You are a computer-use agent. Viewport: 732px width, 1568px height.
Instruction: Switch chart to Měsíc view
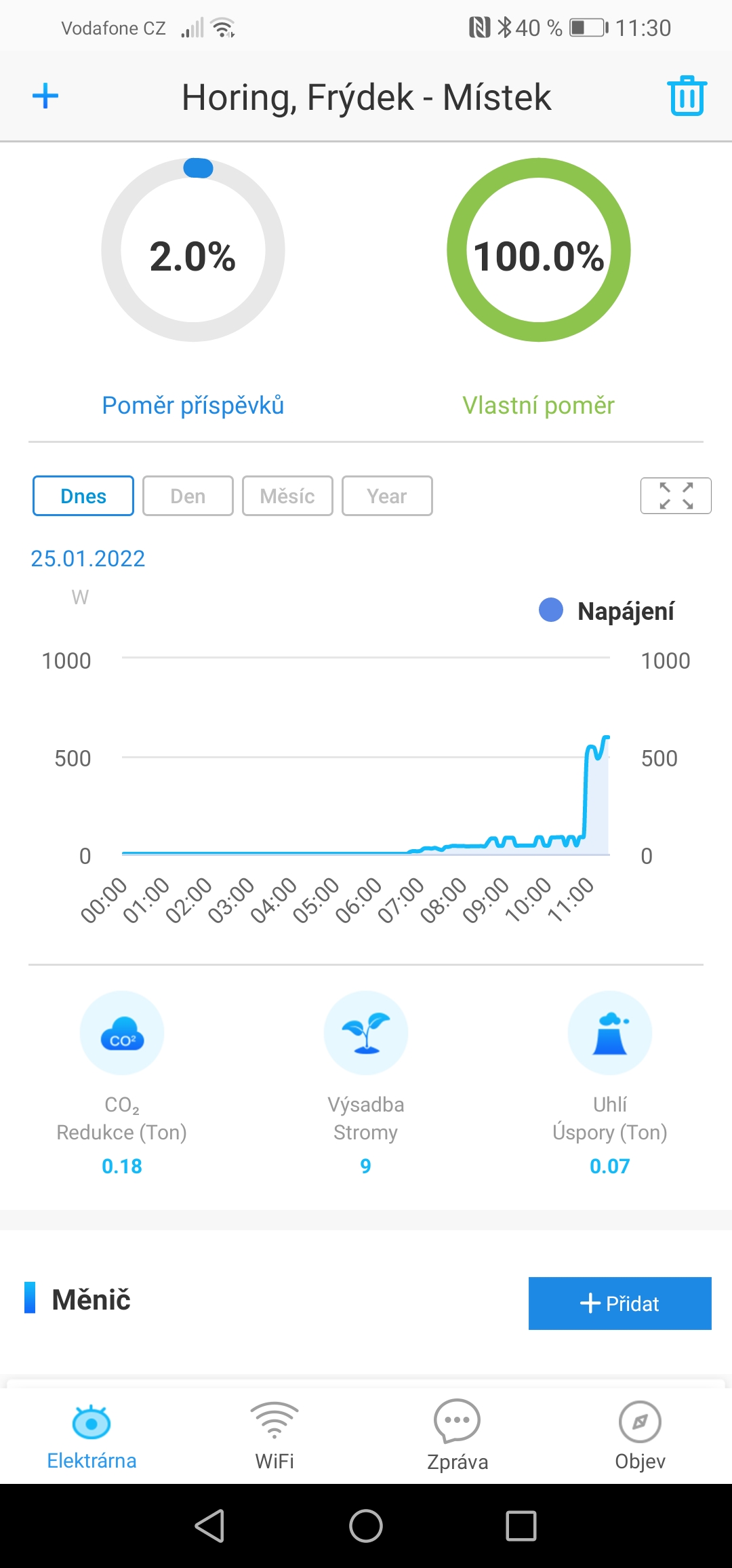pos(287,496)
